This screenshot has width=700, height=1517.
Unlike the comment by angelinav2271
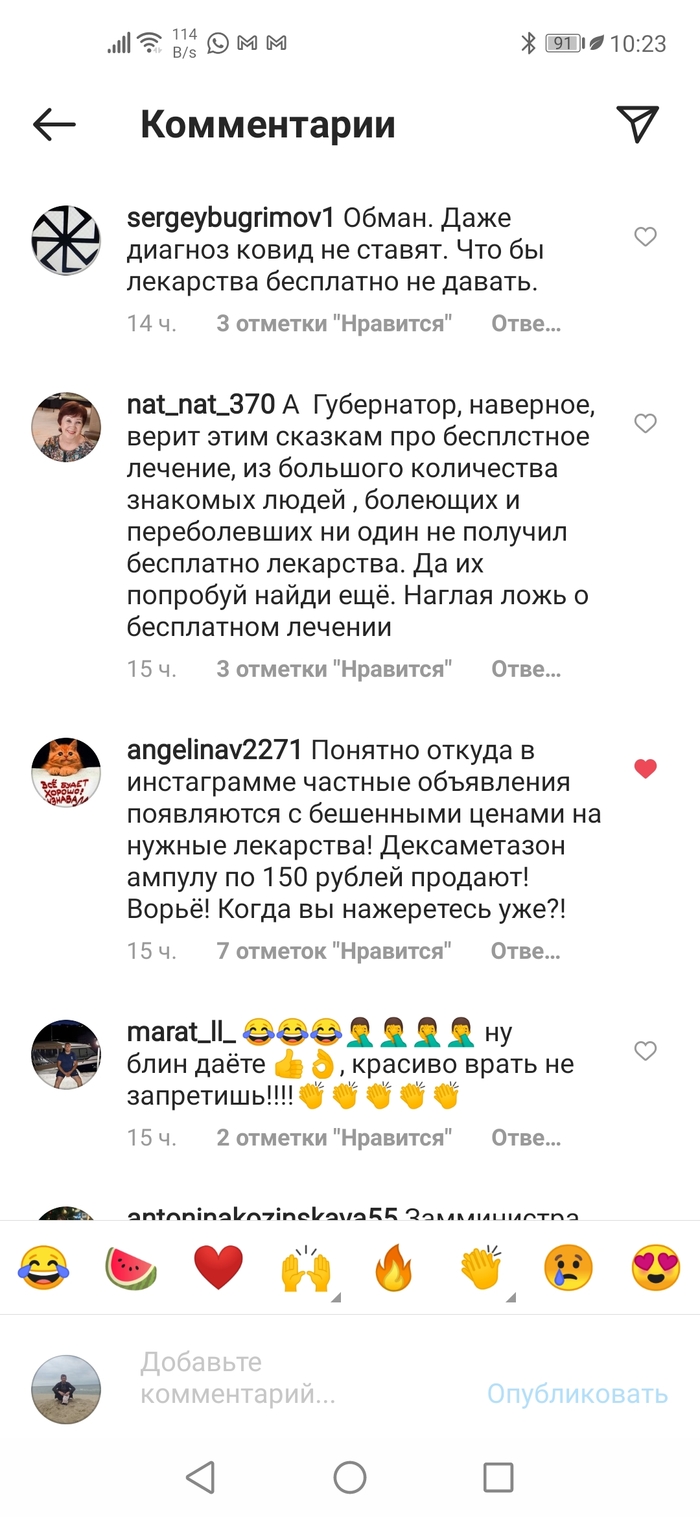click(646, 769)
